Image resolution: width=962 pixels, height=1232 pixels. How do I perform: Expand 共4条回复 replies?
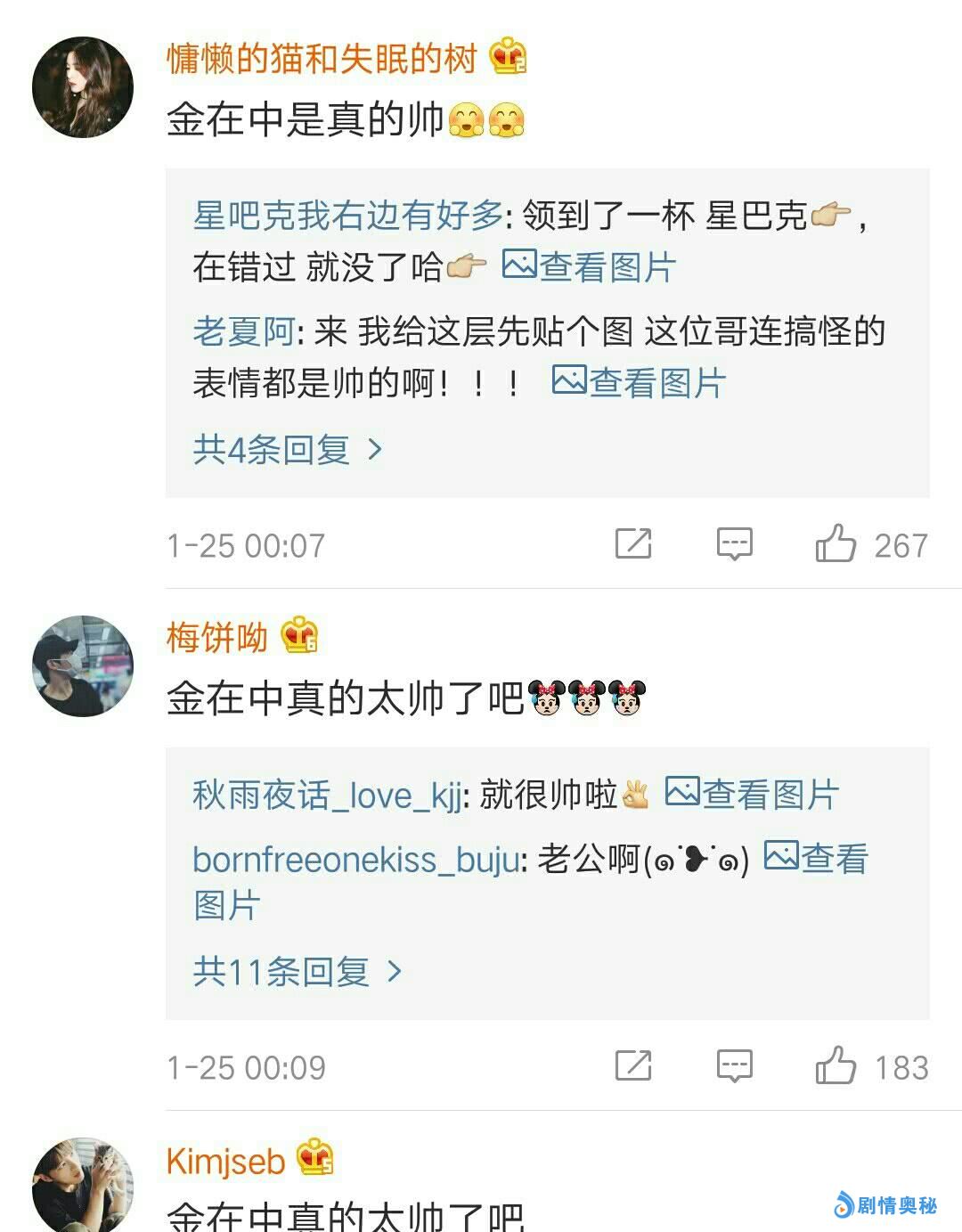pos(287,450)
